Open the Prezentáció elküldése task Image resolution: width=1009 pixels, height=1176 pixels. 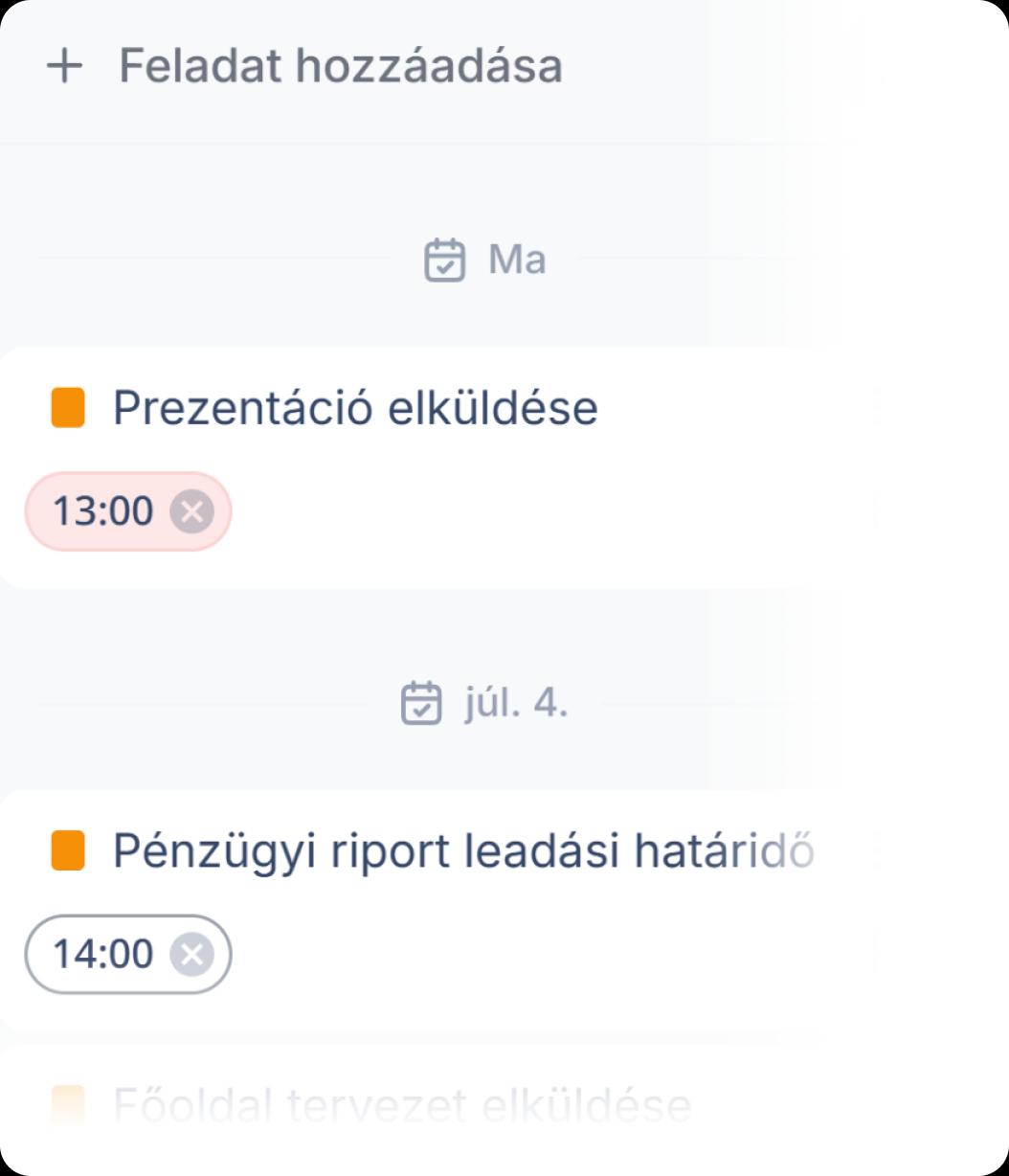click(x=355, y=408)
